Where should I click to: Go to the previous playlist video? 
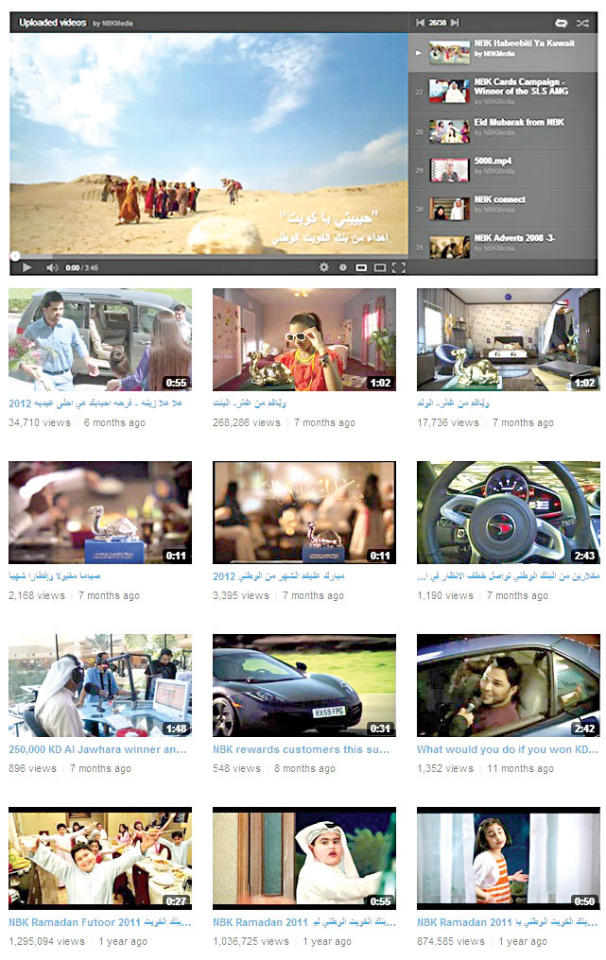(x=421, y=21)
